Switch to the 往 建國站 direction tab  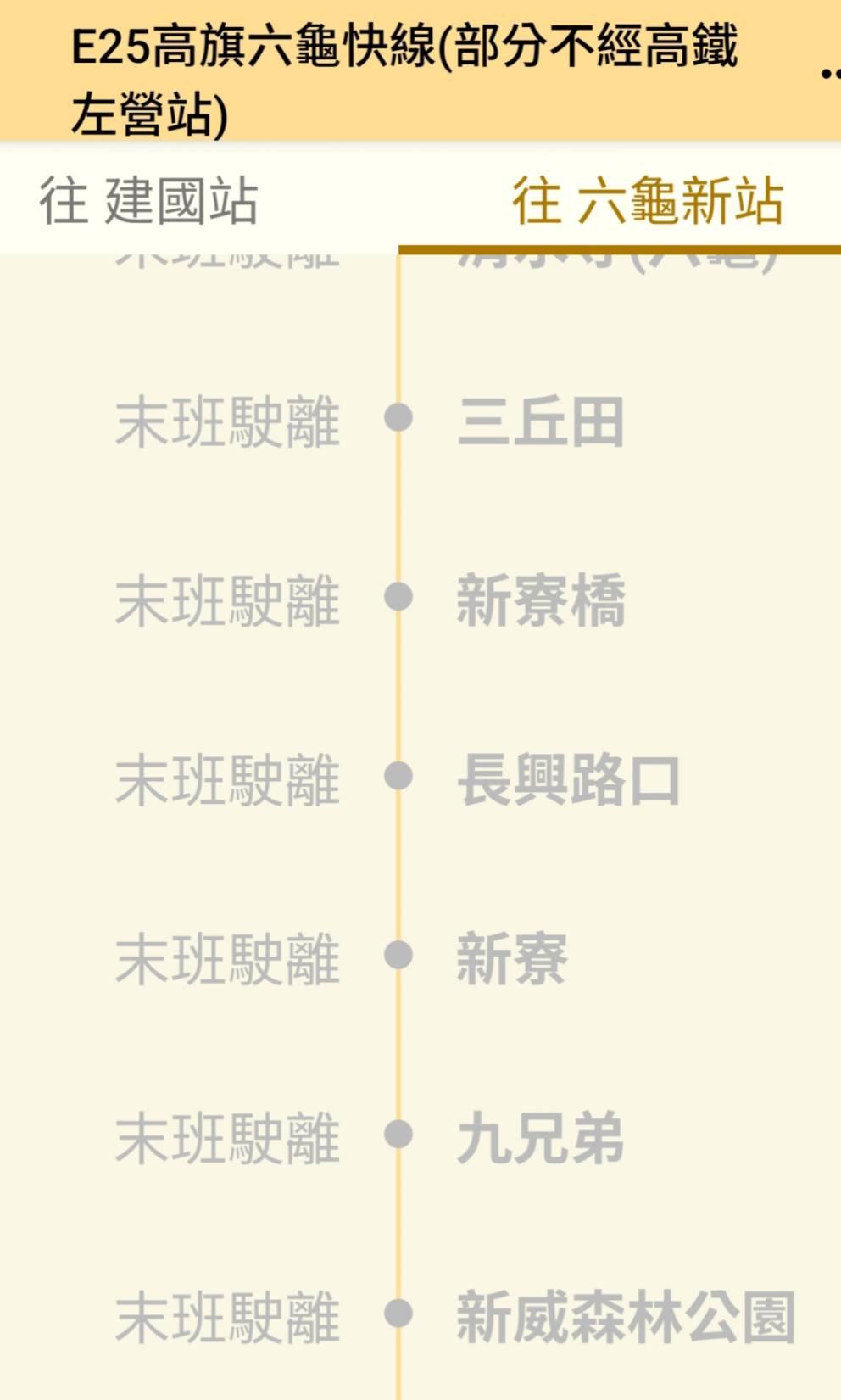[x=199, y=200]
